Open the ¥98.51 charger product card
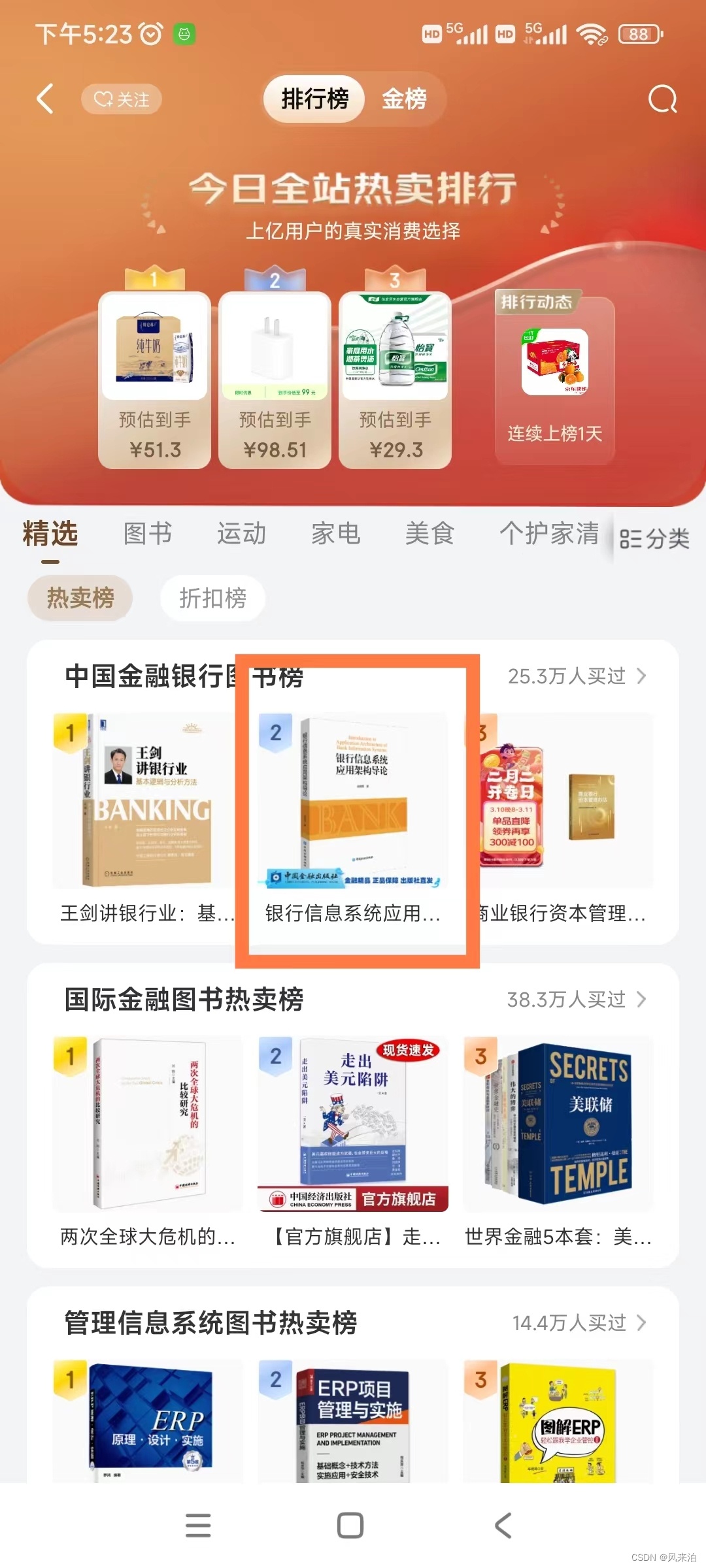706x1568 pixels. point(275,379)
